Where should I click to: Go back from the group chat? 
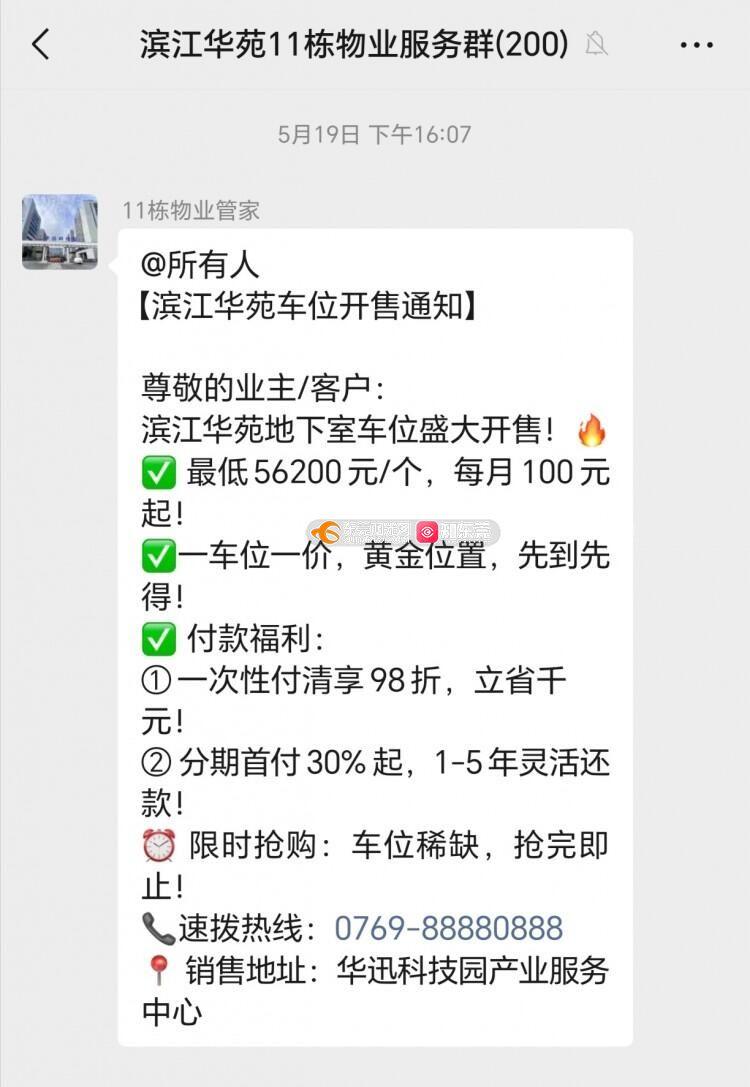[41, 44]
